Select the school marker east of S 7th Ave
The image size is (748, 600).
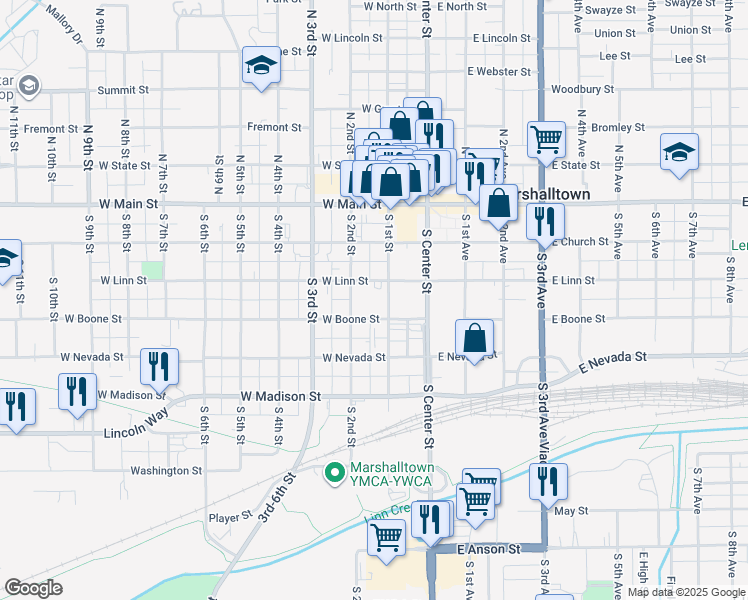point(679,154)
